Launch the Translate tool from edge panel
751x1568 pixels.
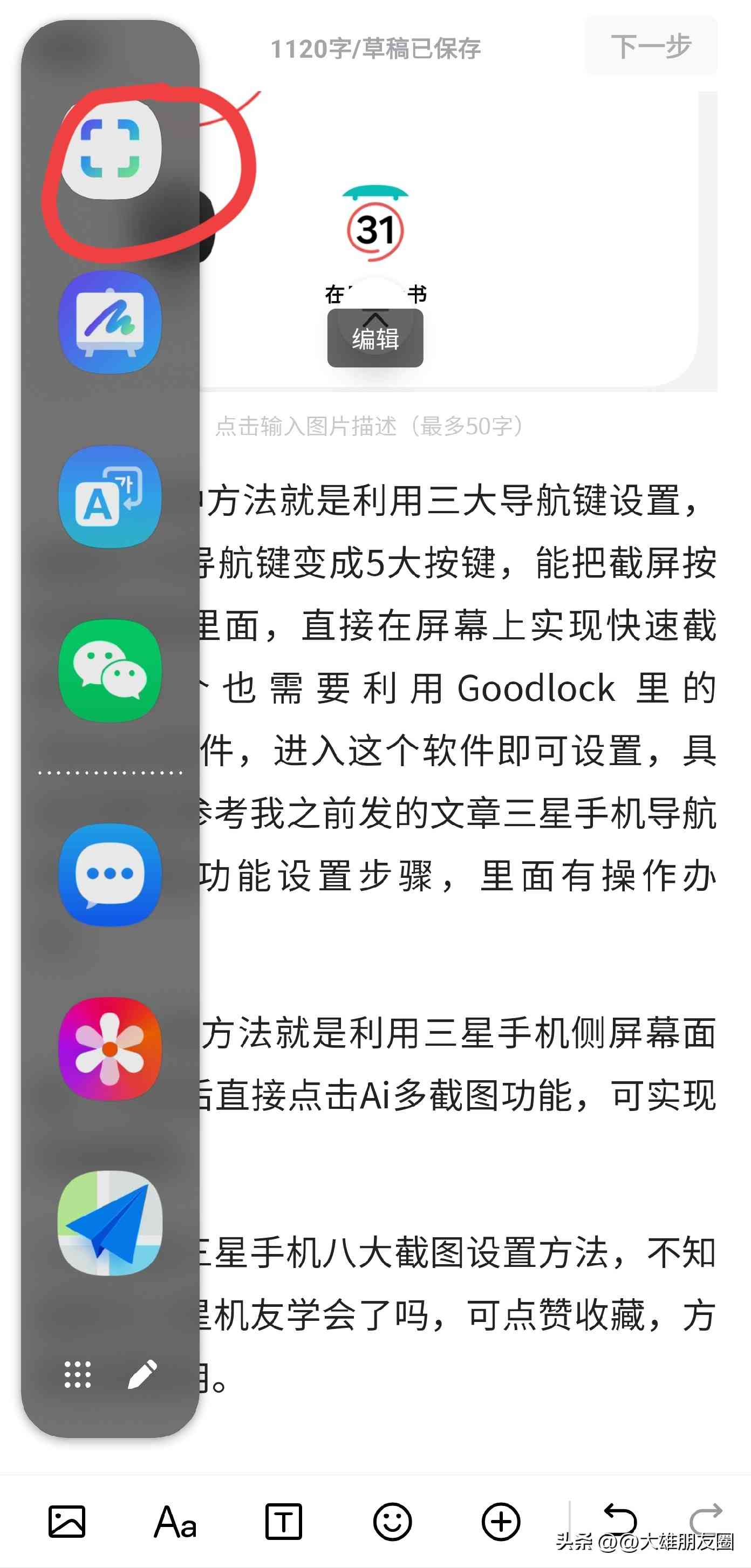pyautogui.click(x=111, y=499)
